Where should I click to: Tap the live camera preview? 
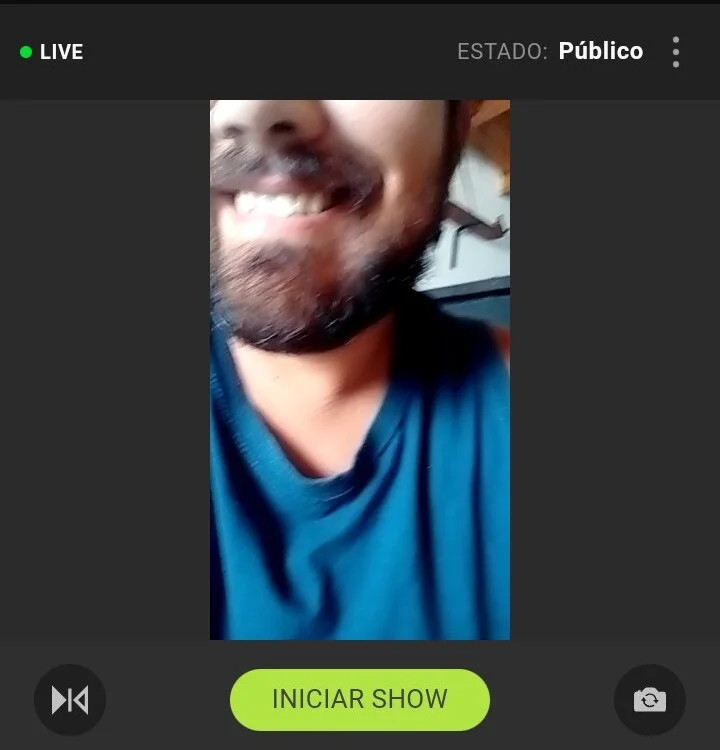(359, 370)
